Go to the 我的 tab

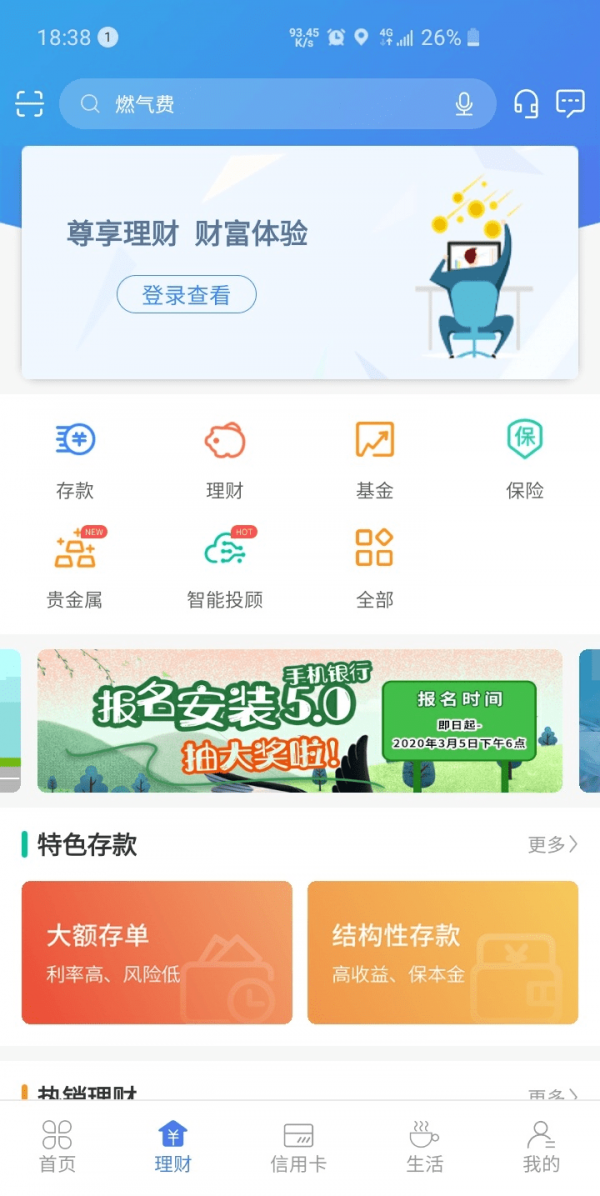[541, 1148]
